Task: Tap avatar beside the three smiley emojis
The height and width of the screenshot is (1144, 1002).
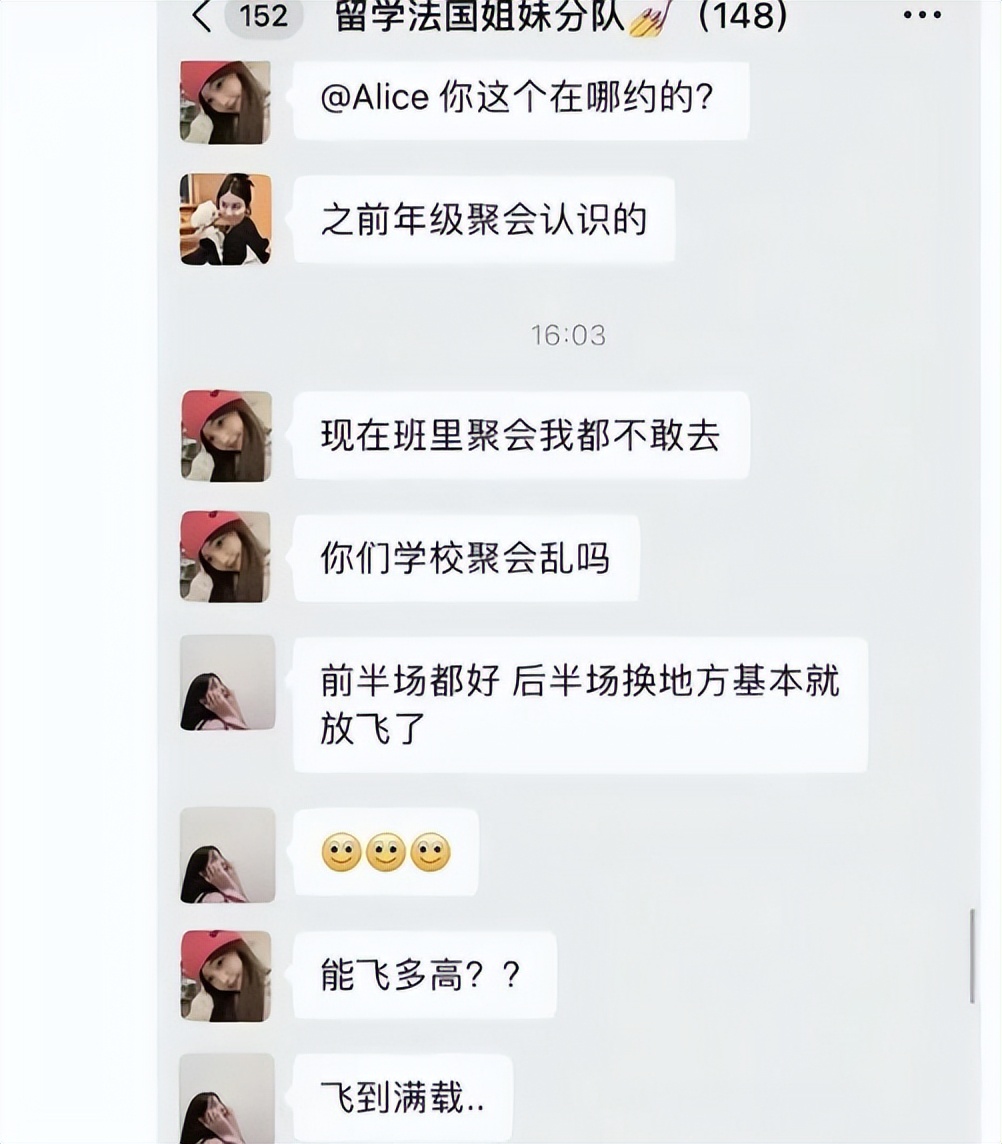Action: coord(227,855)
